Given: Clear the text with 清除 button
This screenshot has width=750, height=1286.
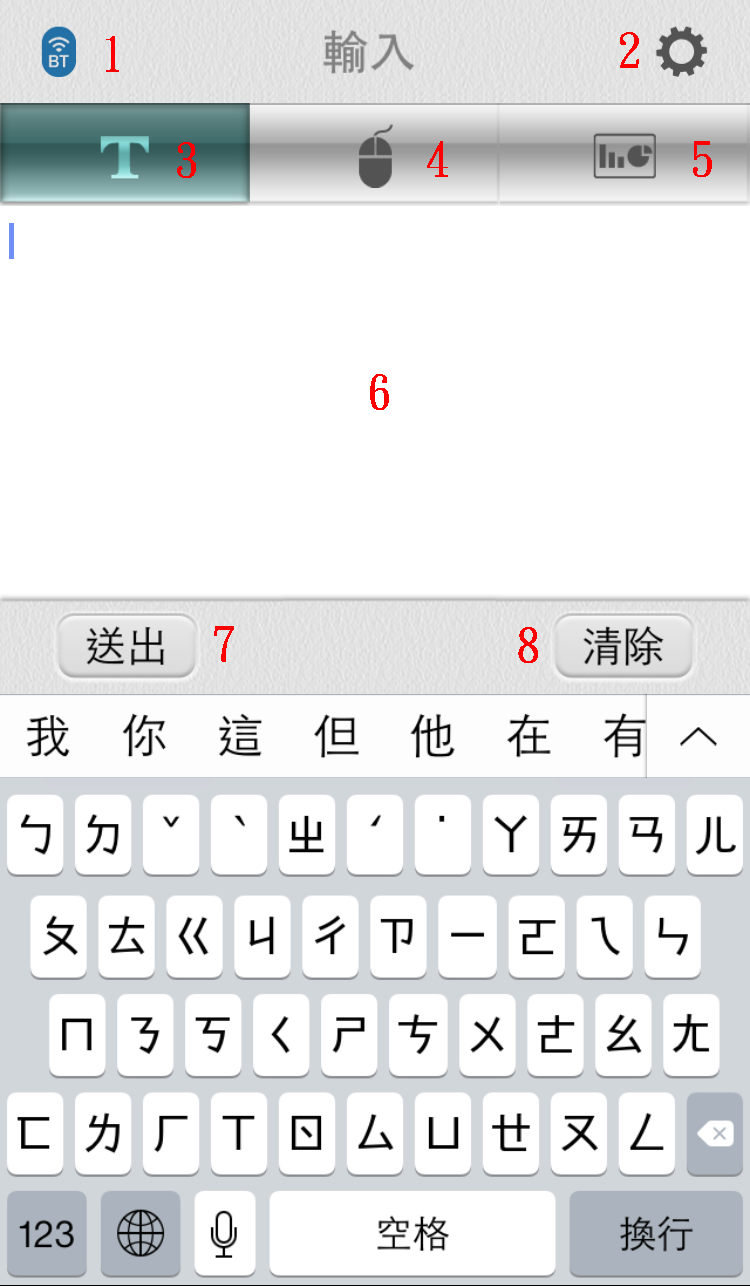Looking at the screenshot, I should coord(623,646).
